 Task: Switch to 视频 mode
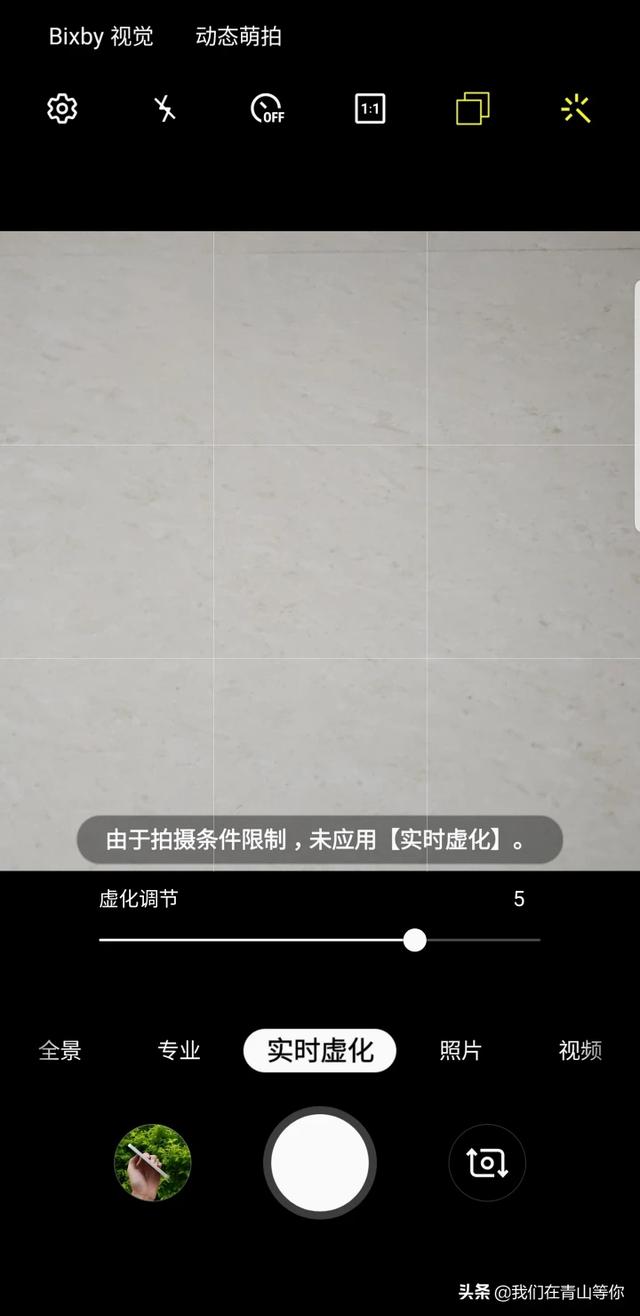point(580,1051)
